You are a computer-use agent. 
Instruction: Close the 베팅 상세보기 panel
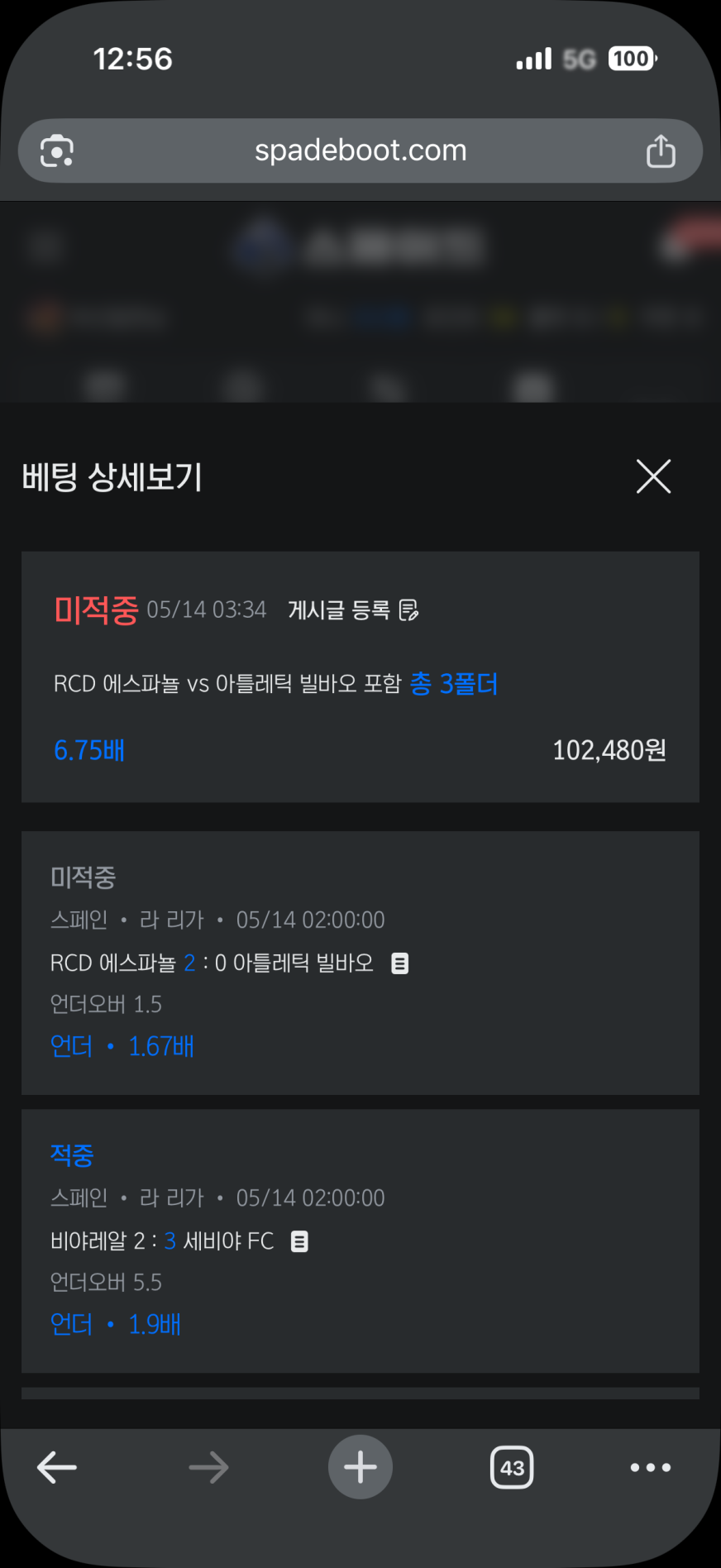coord(653,476)
